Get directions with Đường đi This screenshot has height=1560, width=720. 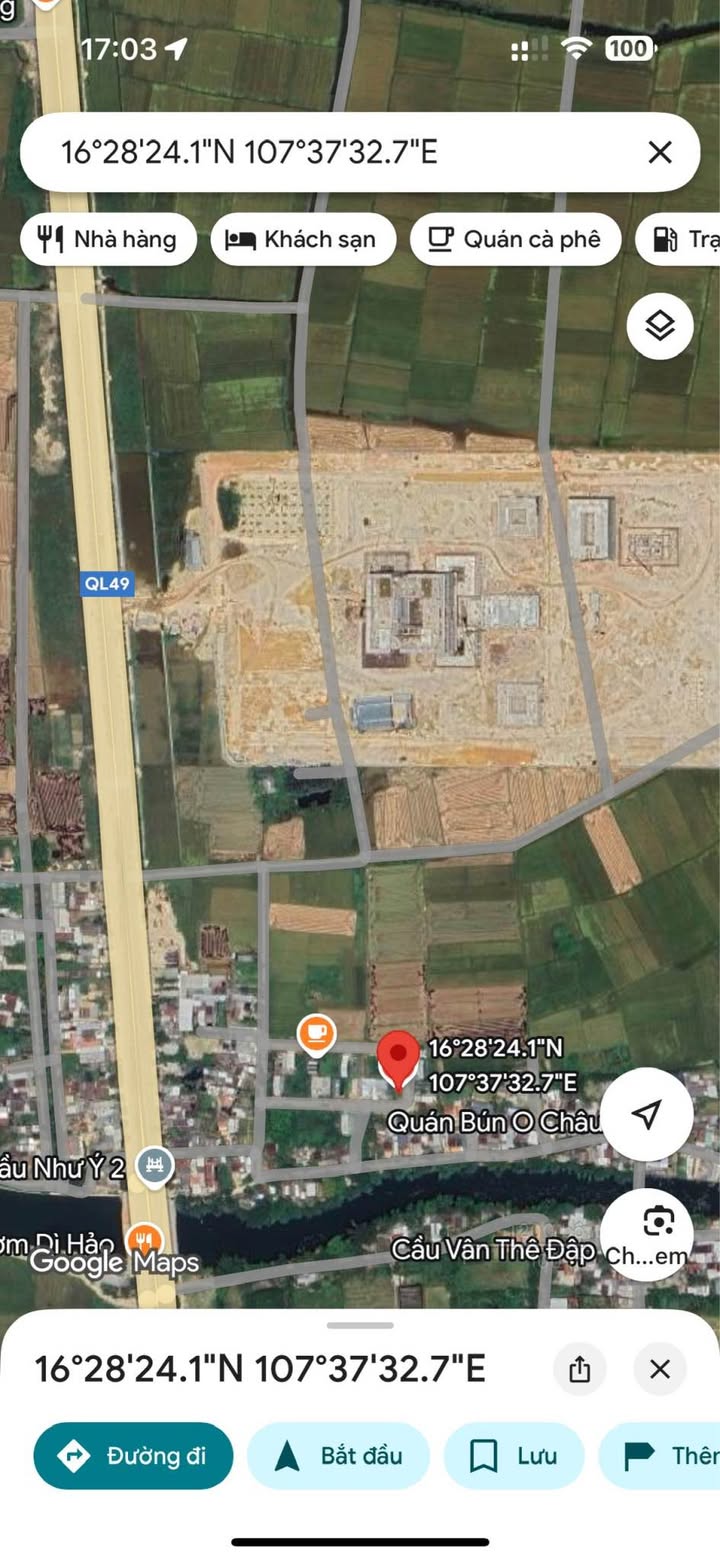pyautogui.click(x=133, y=1456)
